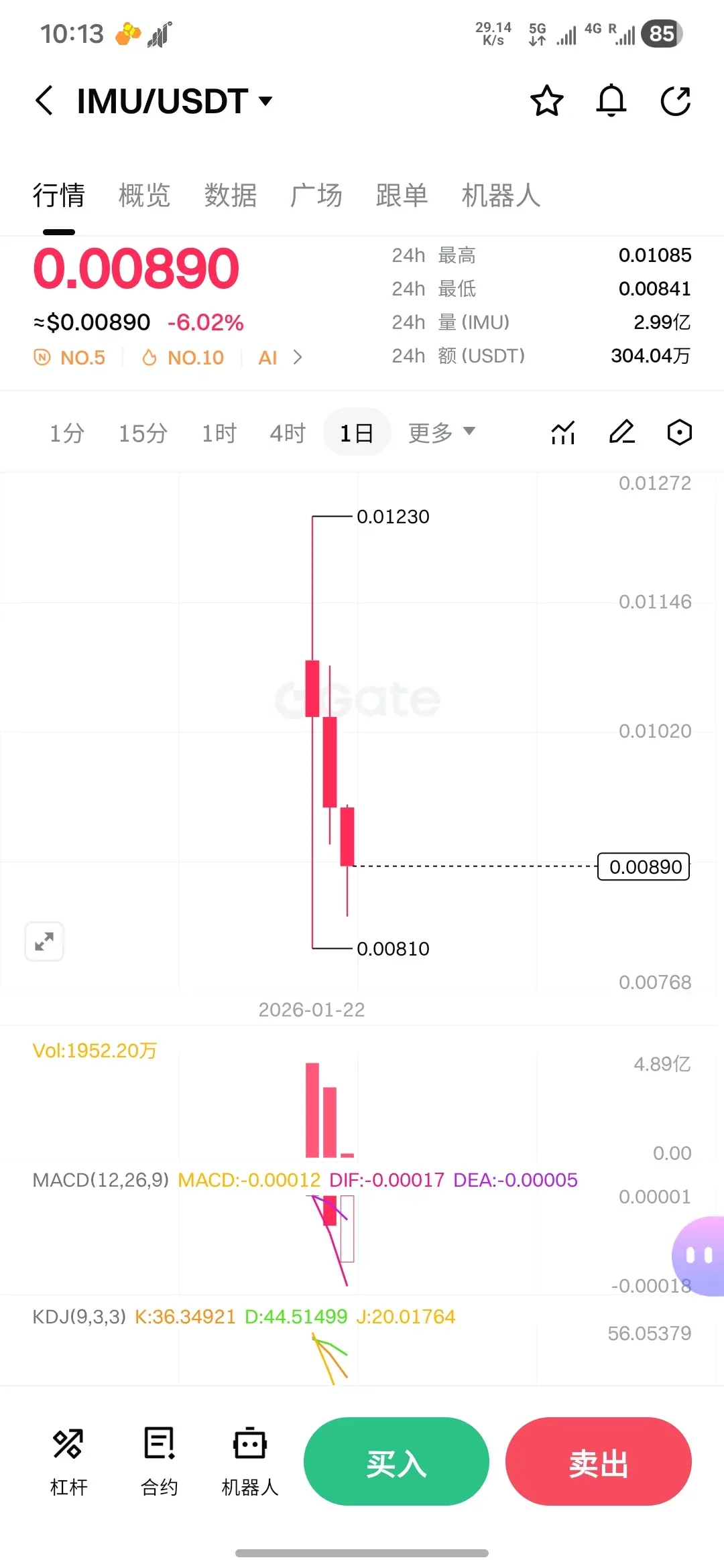Select the 4时 chart interval
Image resolution: width=724 pixels, height=1568 pixels.
288,433
